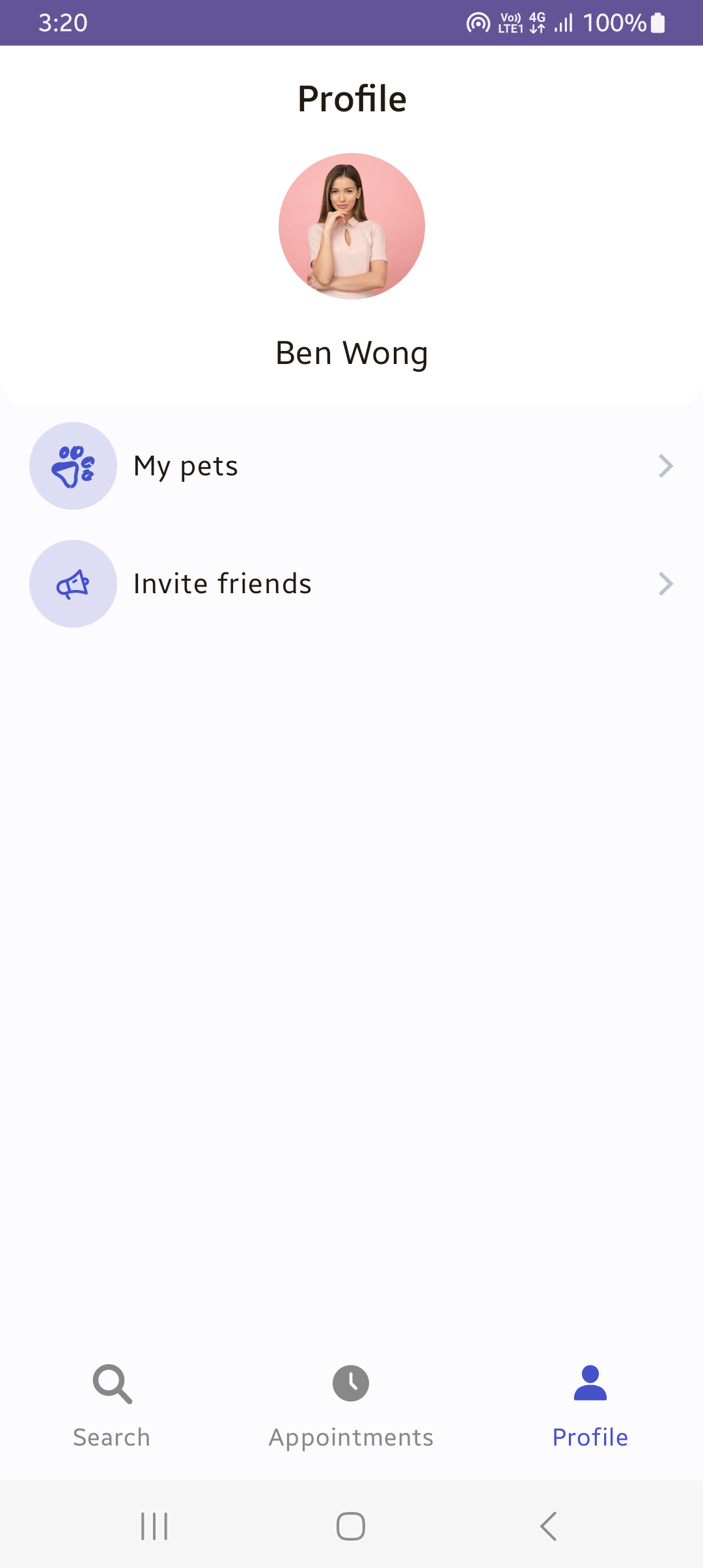This screenshot has width=703, height=1568.
Task: Tap the Android home button
Action: [350, 1524]
